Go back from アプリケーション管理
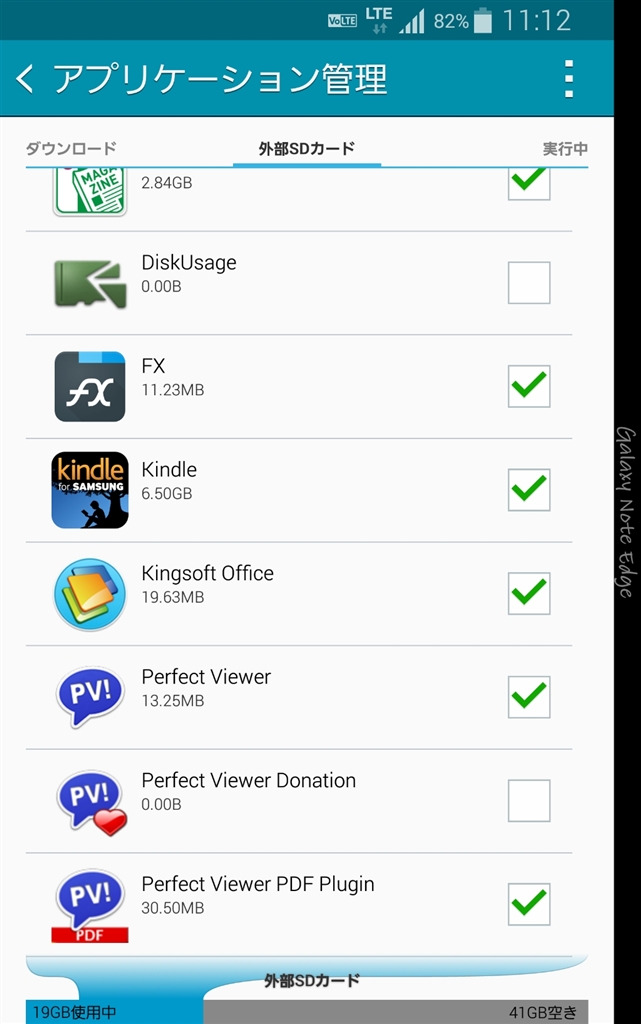The width and height of the screenshot is (641, 1024). click(x=27, y=79)
